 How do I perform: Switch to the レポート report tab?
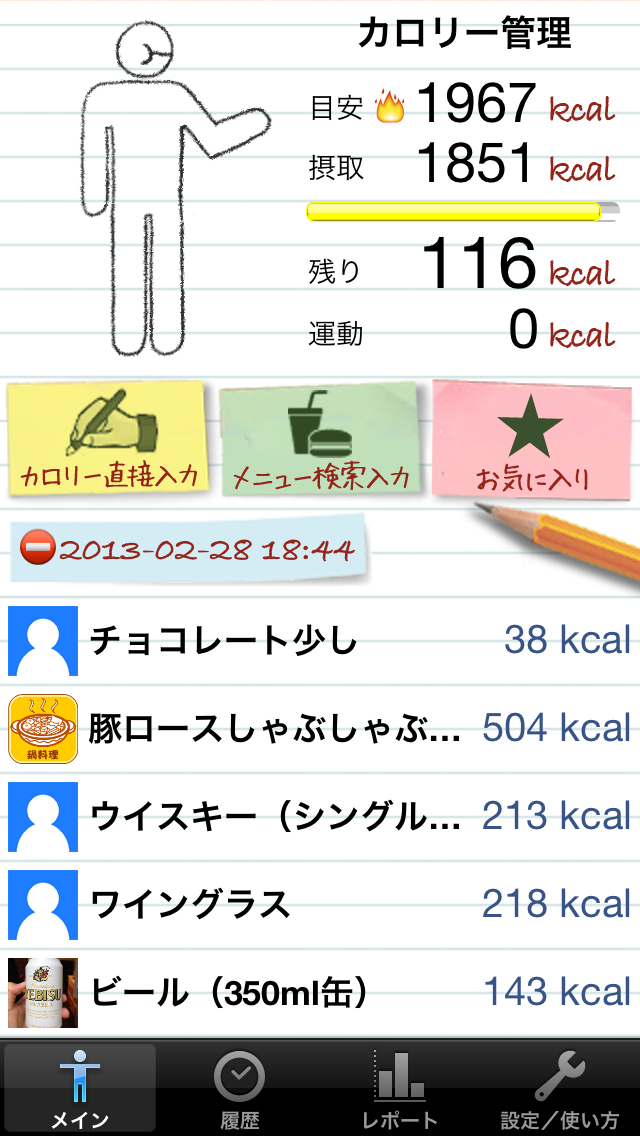tap(400, 1089)
